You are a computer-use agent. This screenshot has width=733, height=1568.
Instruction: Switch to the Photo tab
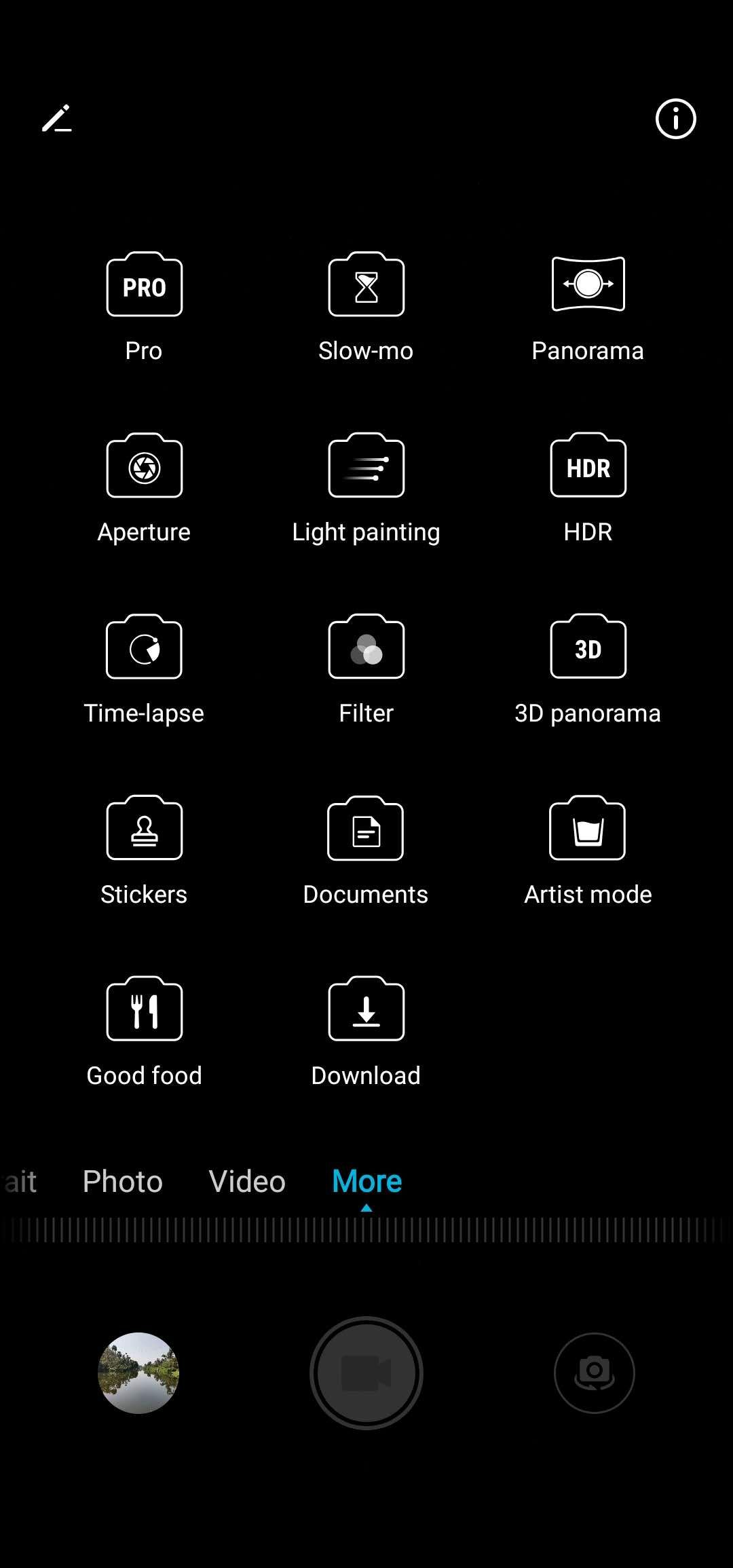(123, 1182)
